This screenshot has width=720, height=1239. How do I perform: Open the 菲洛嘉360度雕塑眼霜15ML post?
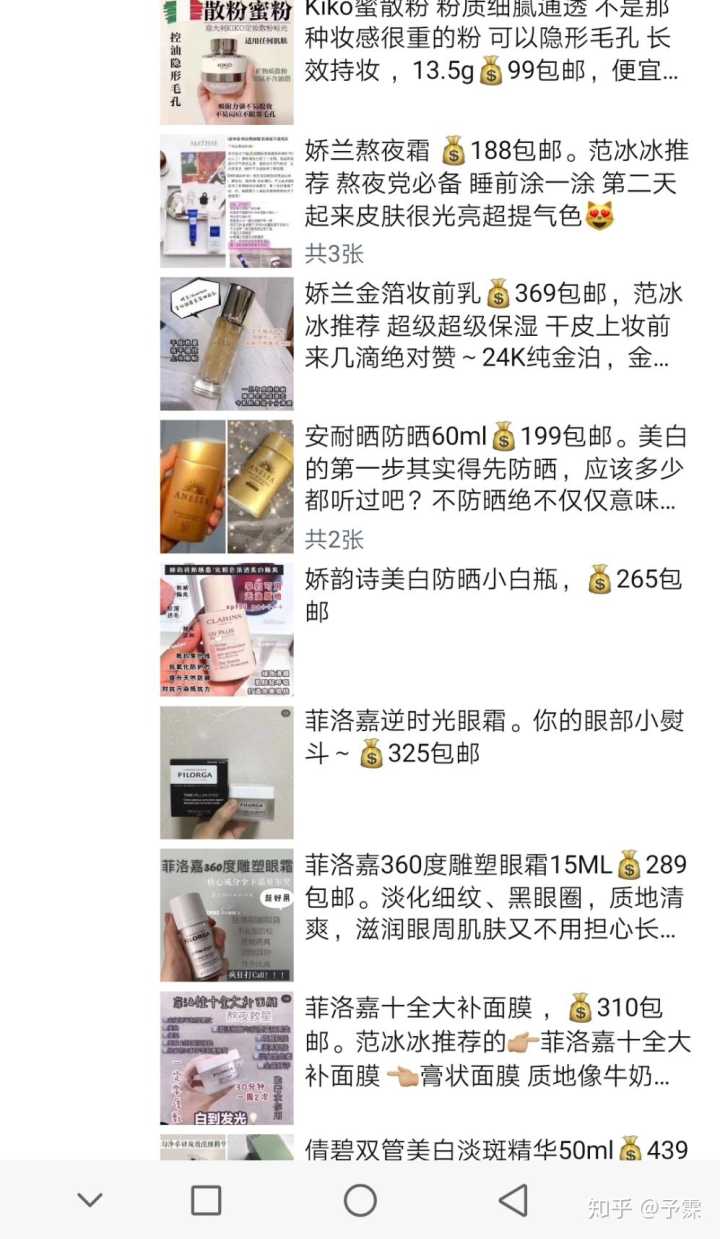click(x=495, y=897)
